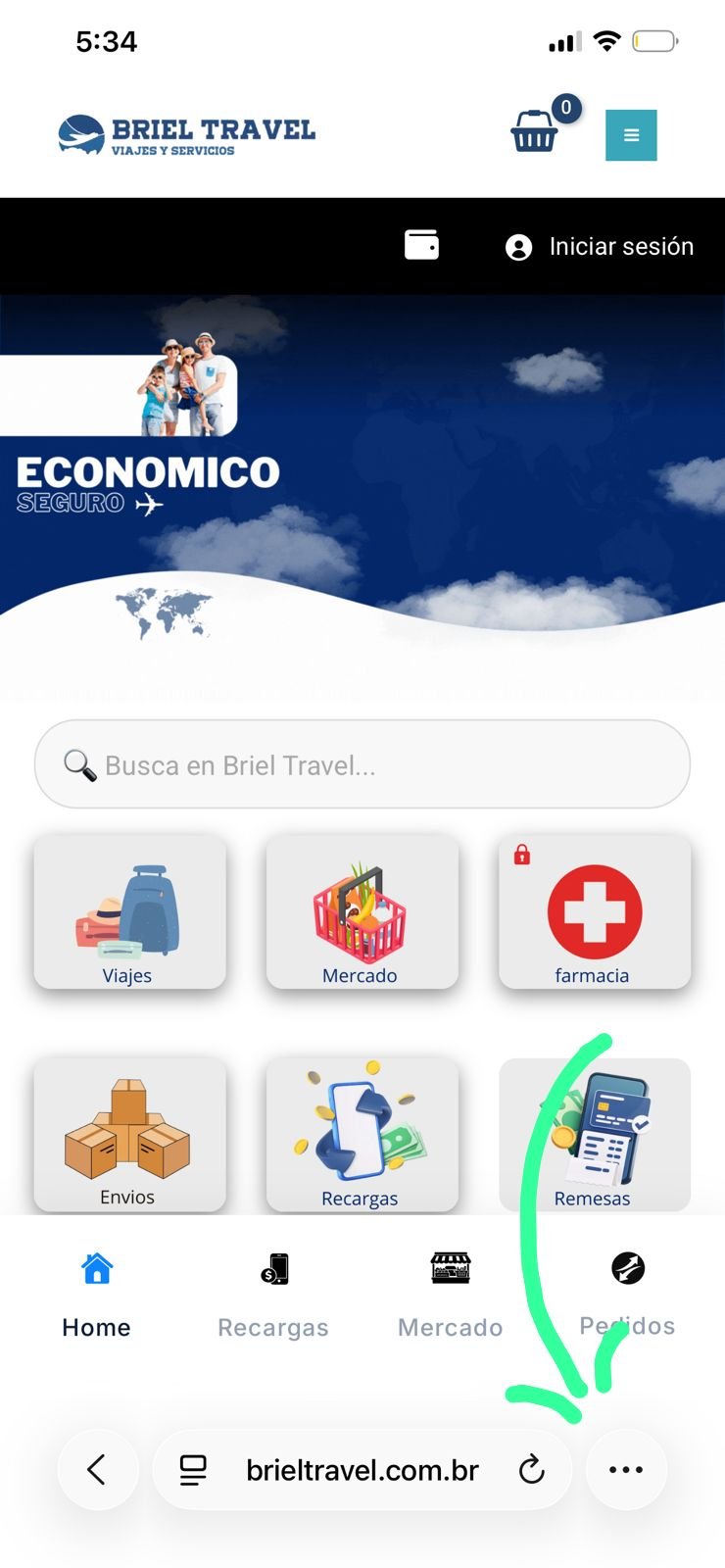Reload the brieltravel.com.br page
Image resolution: width=725 pixels, height=1568 pixels.
[x=531, y=1470]
